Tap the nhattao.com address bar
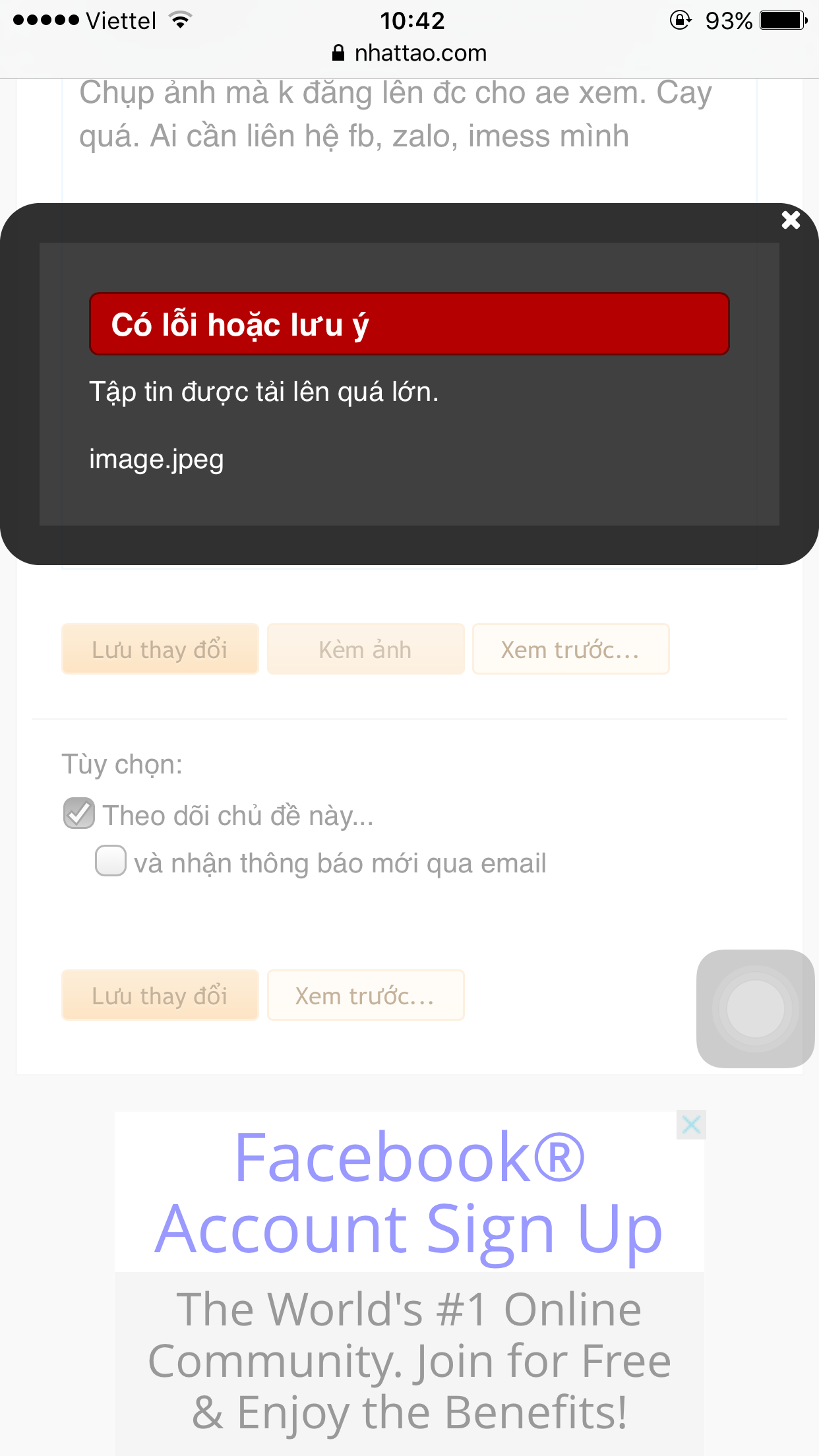Image resolution: width=819 pixels, height=1456 pixels. 409,53
